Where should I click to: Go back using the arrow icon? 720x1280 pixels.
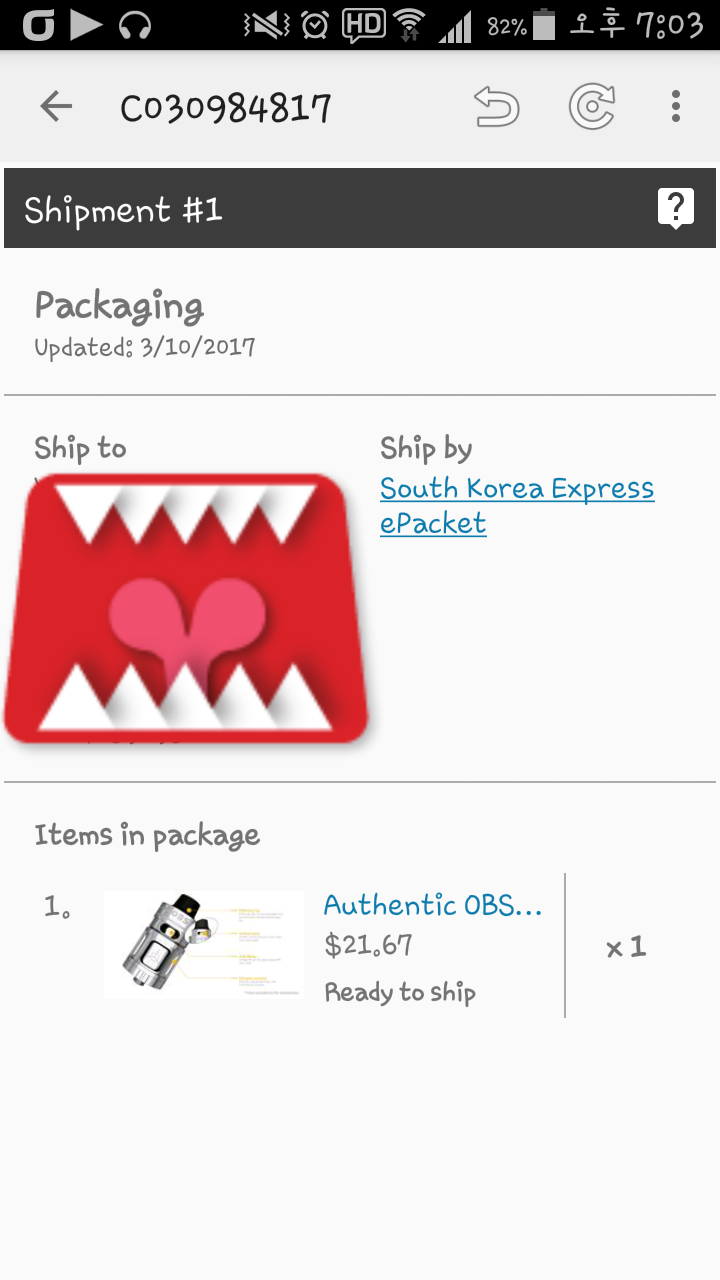(x=56, y=106)
